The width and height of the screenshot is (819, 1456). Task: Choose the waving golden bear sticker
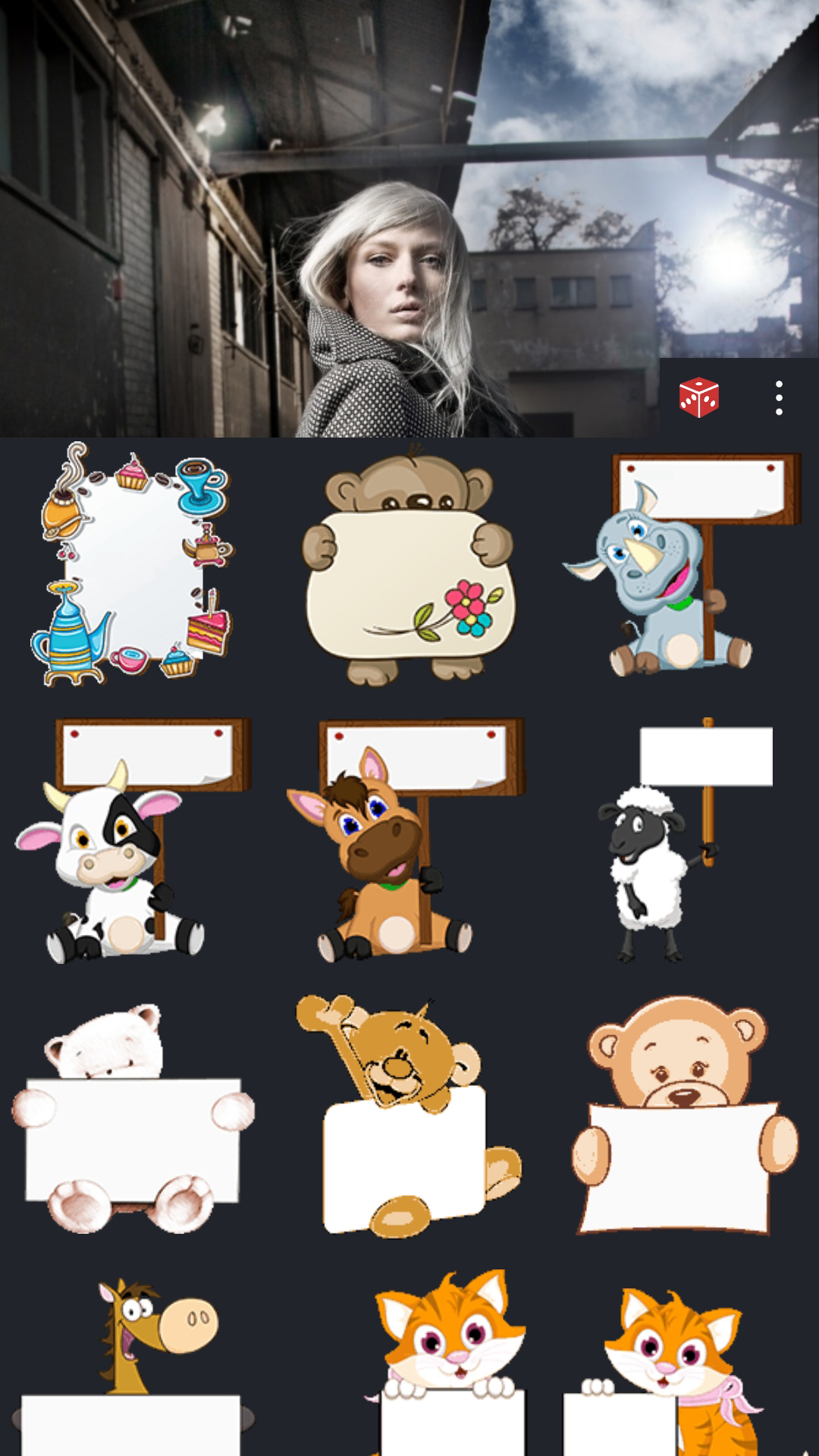(x=407, y=1119)
